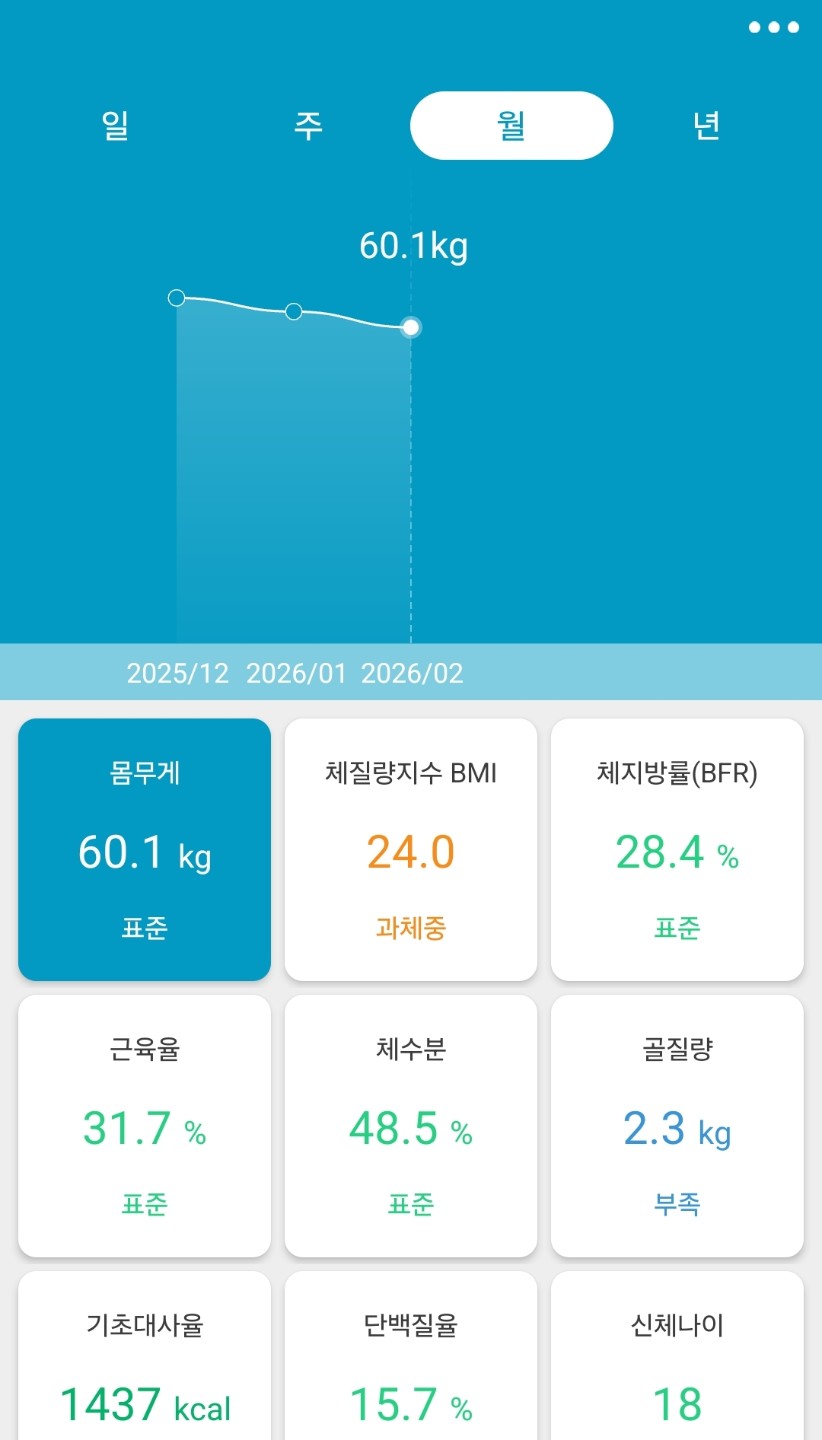Image resolution: width=822 pixels, height=1440 pixels.
Task: Select the 단백질율 15.7% card
Action: [x=411, y=1360]
